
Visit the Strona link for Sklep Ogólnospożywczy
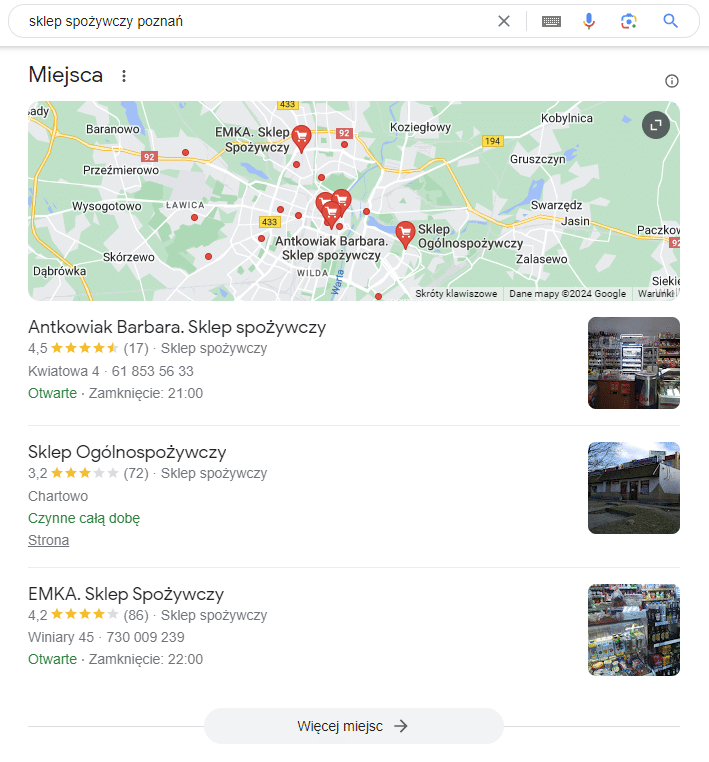point(49,540)
